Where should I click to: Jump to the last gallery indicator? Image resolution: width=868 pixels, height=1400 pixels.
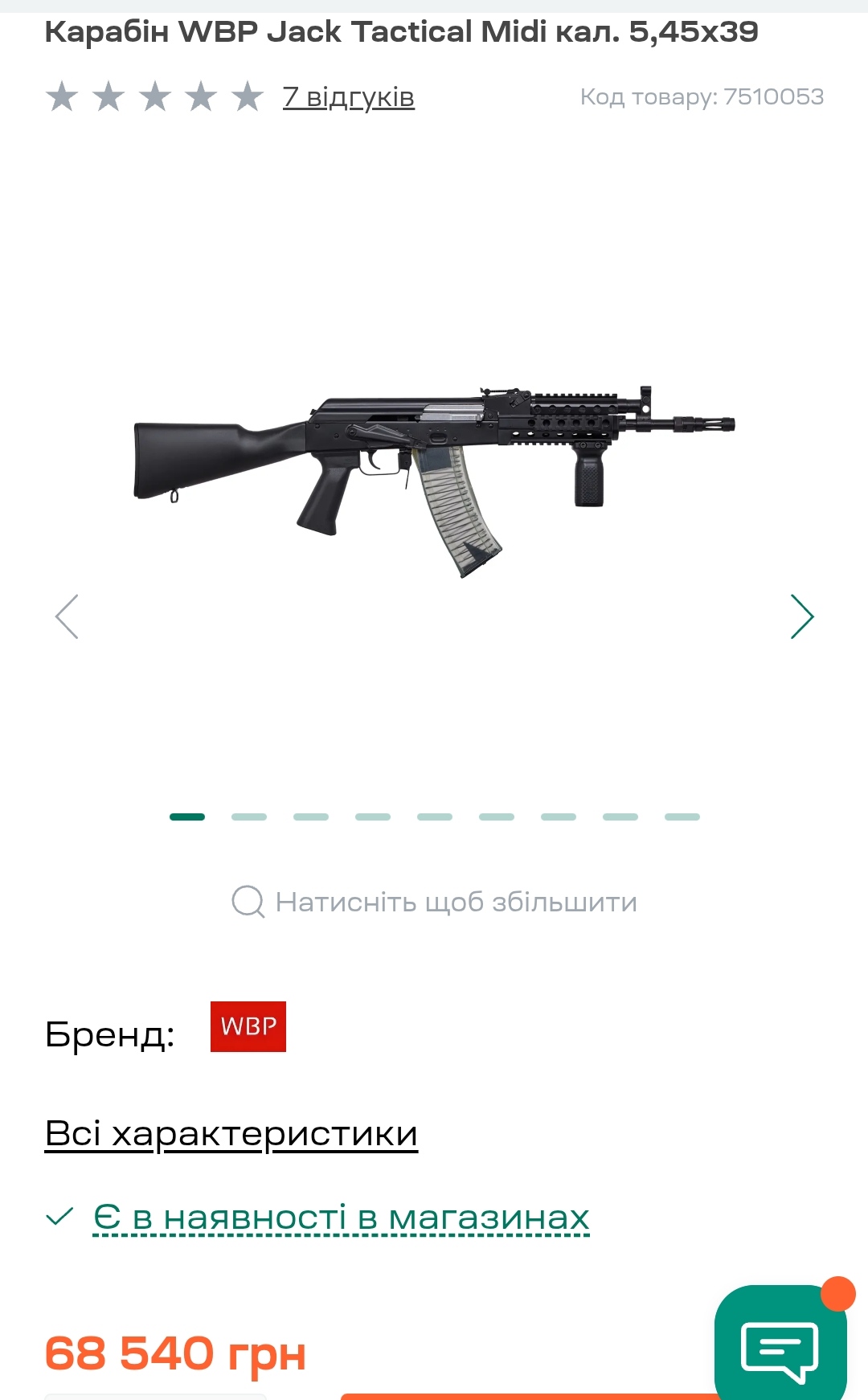pyautogui.click(x=682, y=817)
